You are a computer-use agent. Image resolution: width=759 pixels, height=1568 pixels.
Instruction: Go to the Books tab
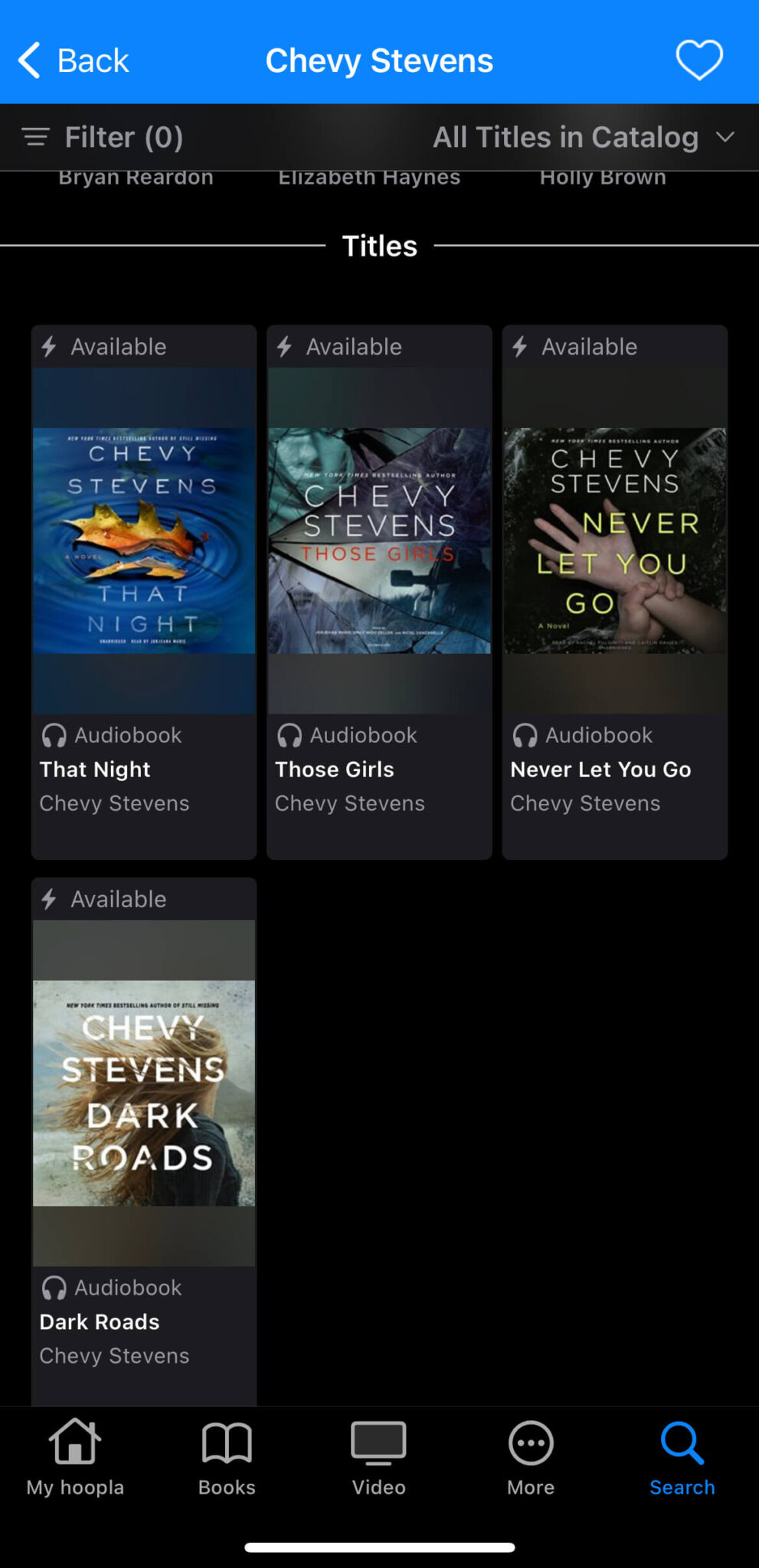(227, 1457)
